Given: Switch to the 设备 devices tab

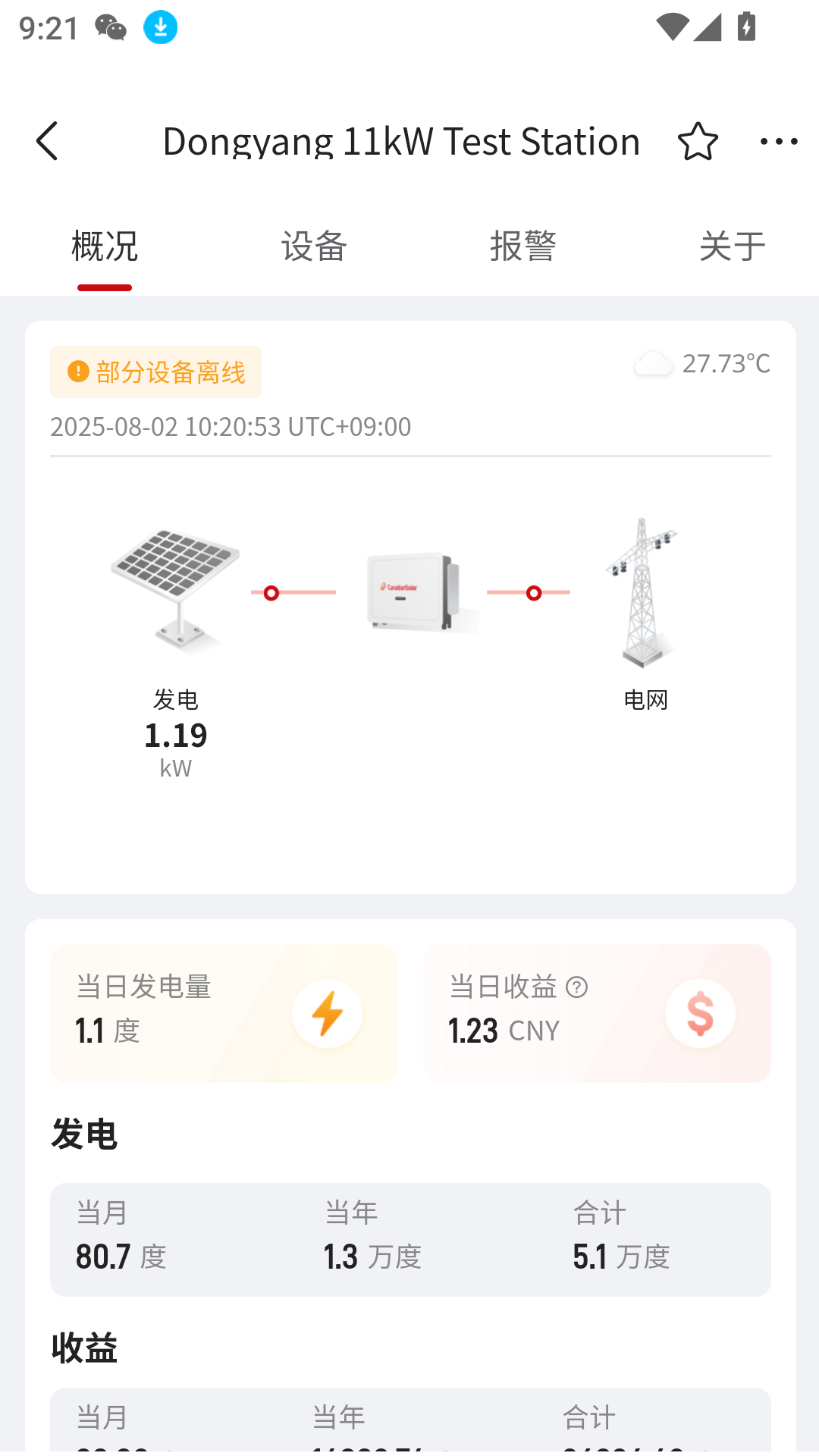Looking at the screenshot, I should (314, 246).
